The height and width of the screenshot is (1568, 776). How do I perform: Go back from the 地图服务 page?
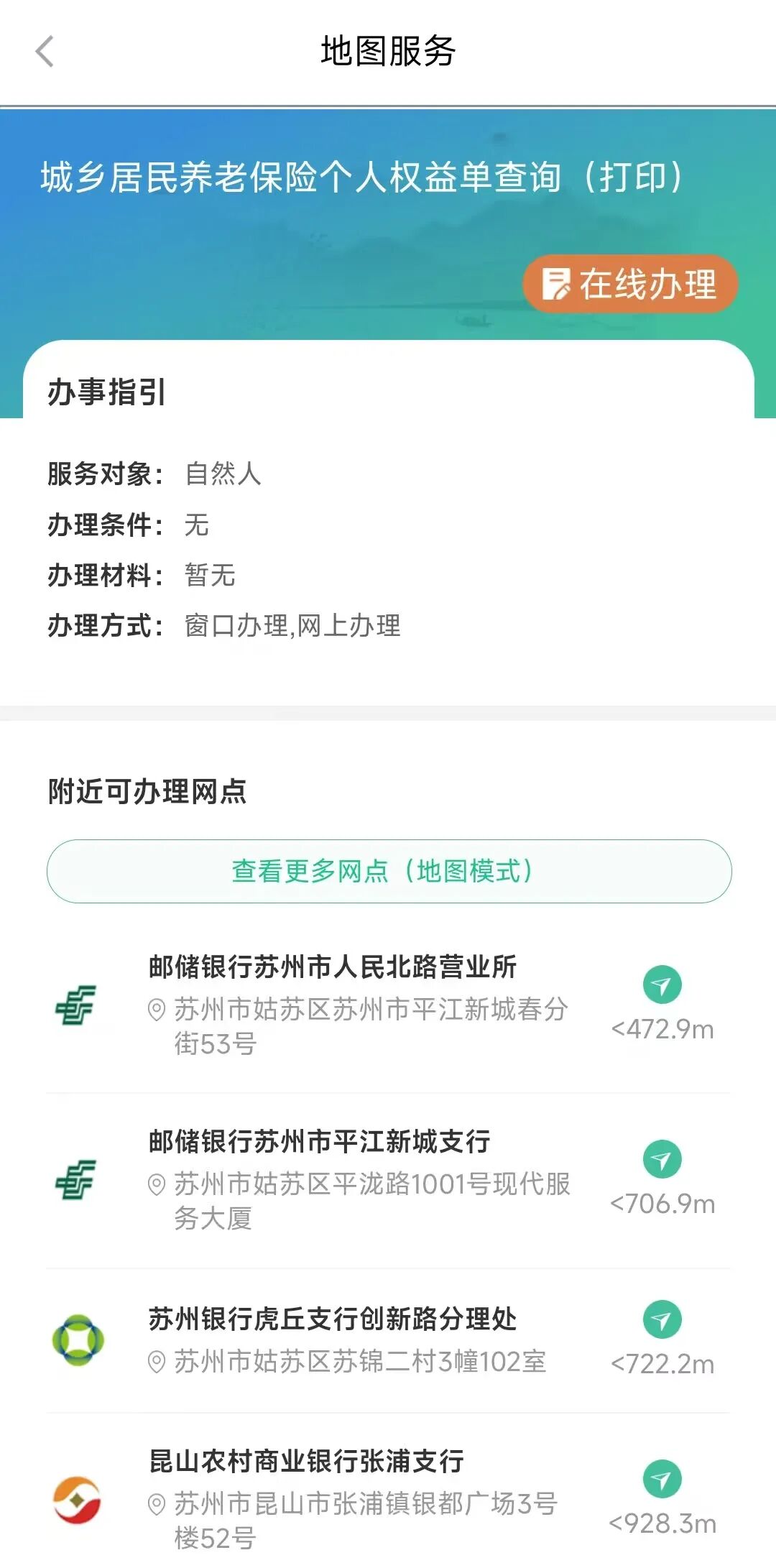tap(45, 52)
